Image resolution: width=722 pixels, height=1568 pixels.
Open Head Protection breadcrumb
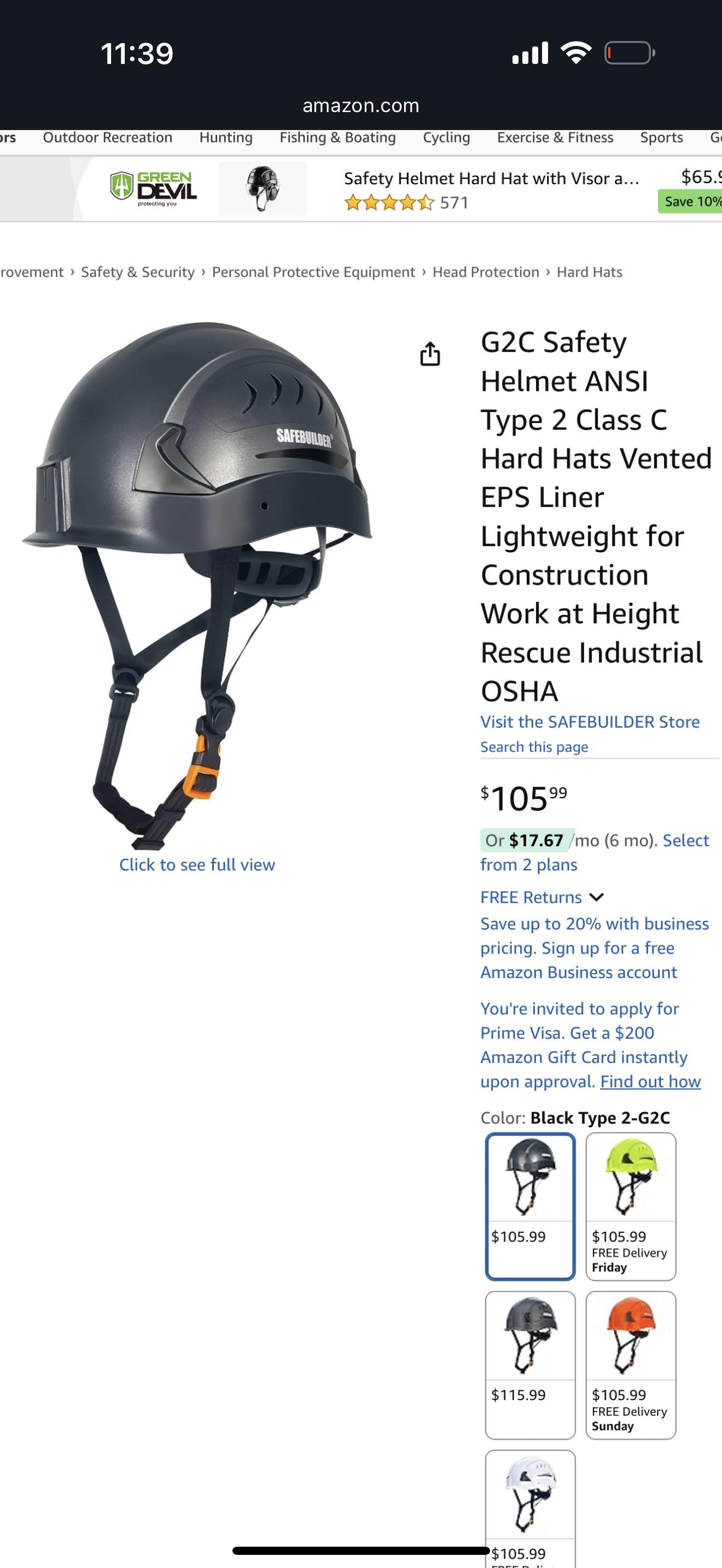(x=486, y=272)
